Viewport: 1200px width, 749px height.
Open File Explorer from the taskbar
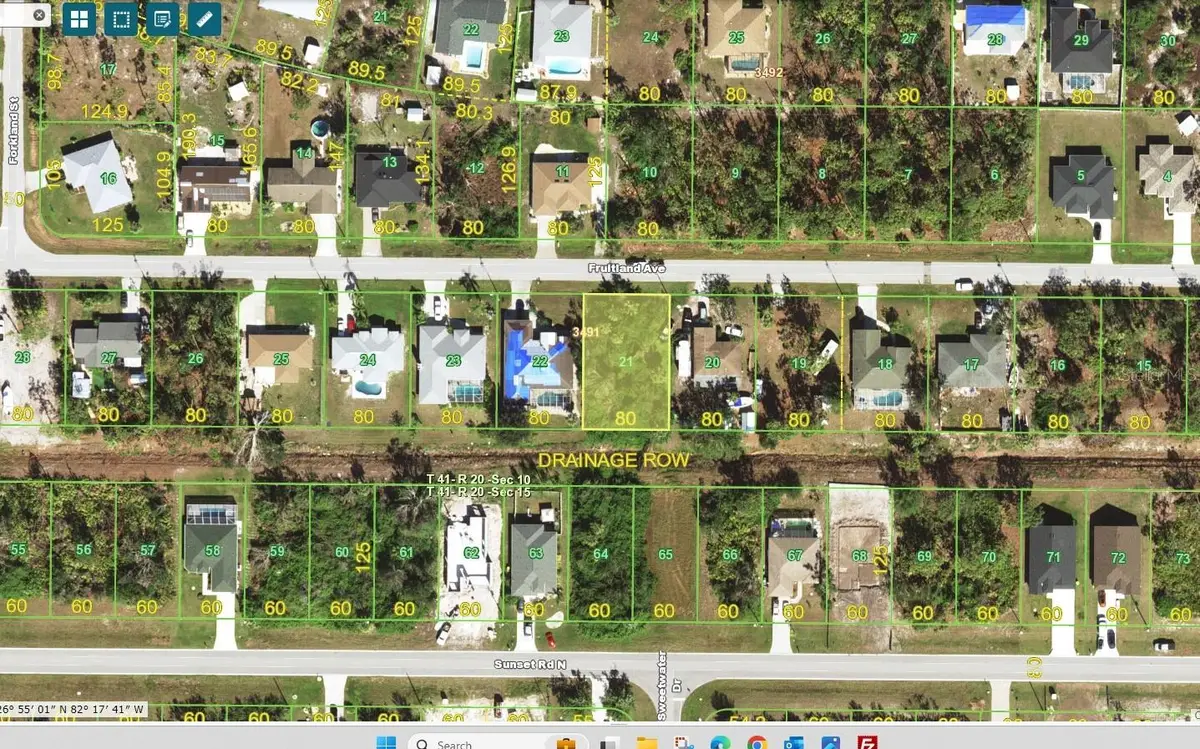(646, 744)
